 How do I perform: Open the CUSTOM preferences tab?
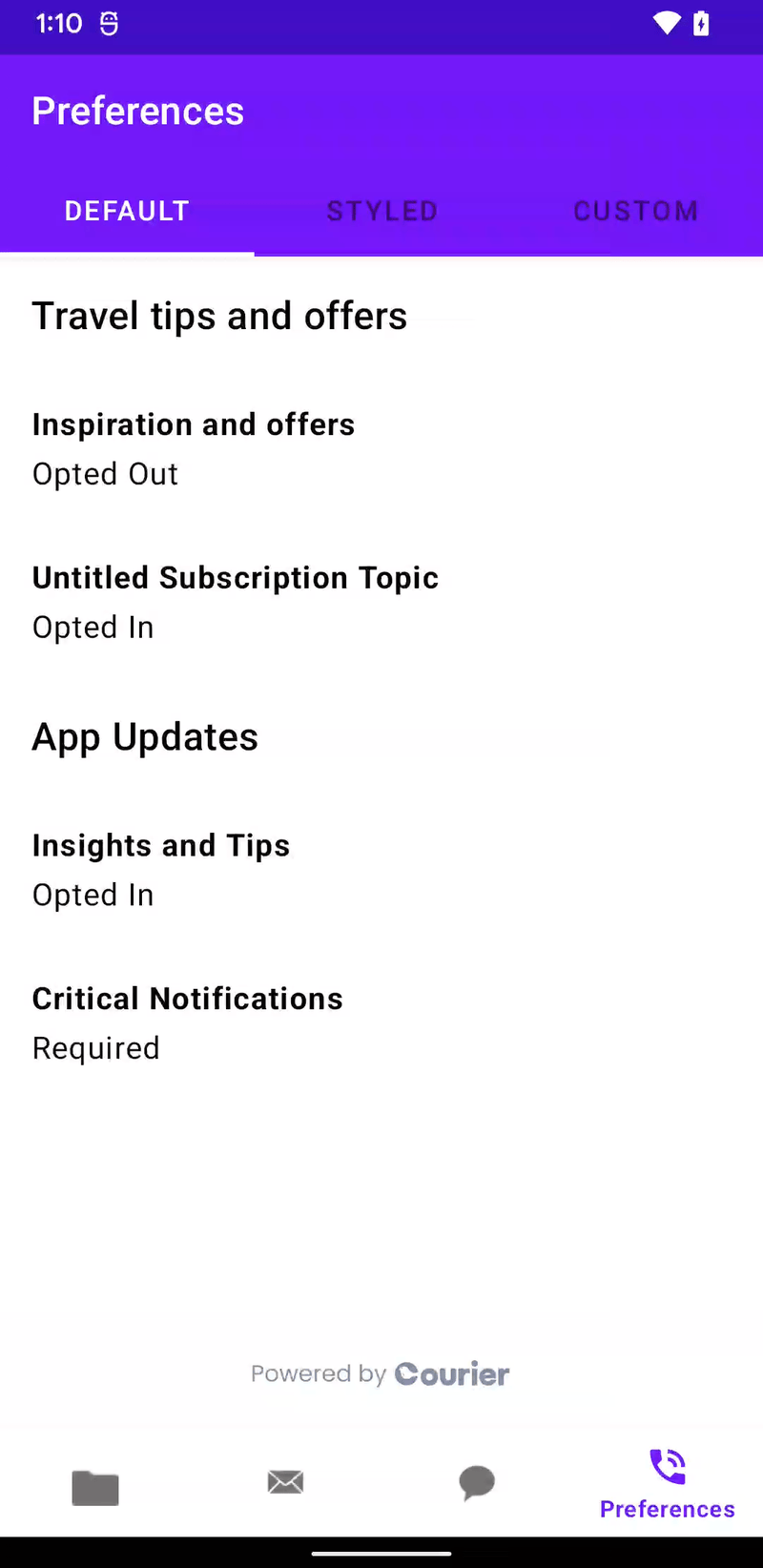[x=635, y=211]
